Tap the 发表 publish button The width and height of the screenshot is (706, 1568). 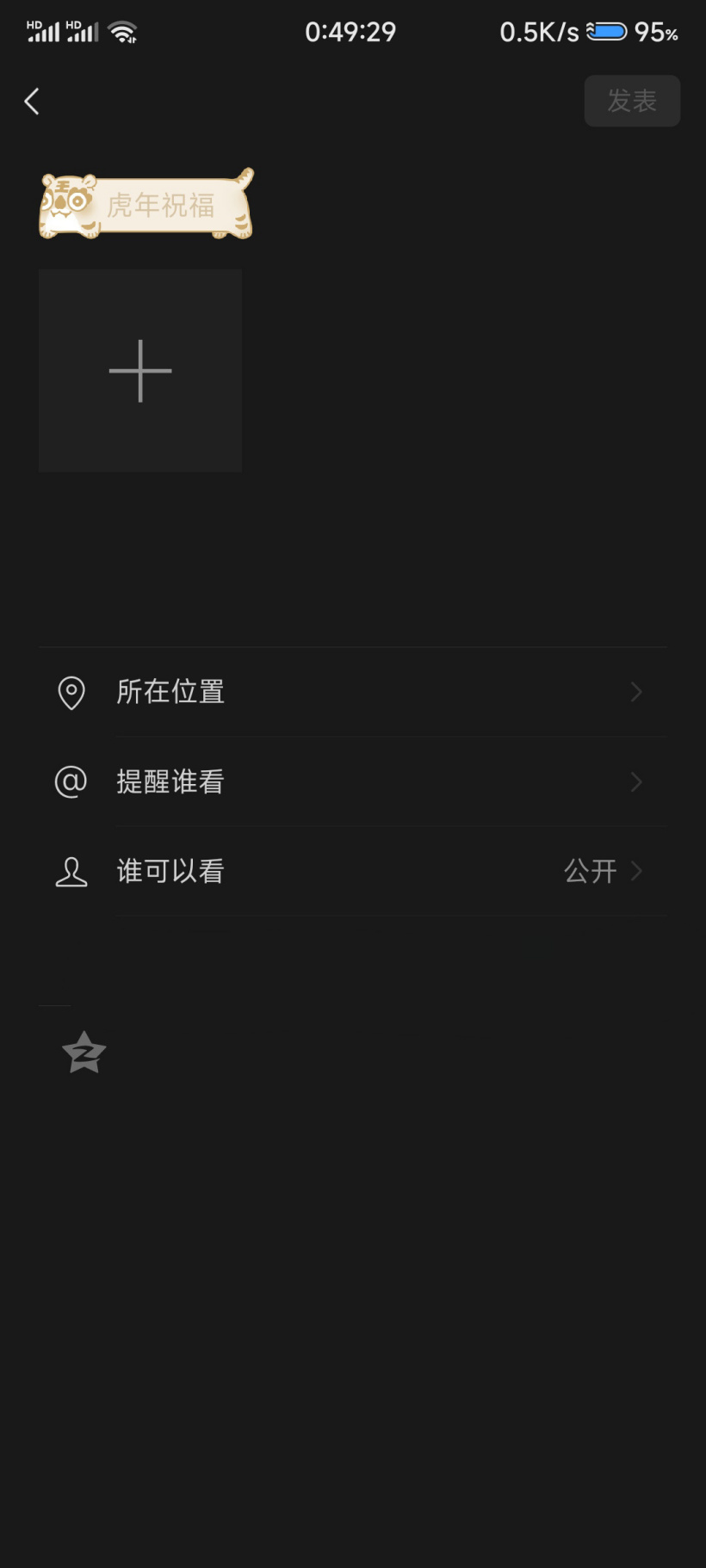point(632,101)
